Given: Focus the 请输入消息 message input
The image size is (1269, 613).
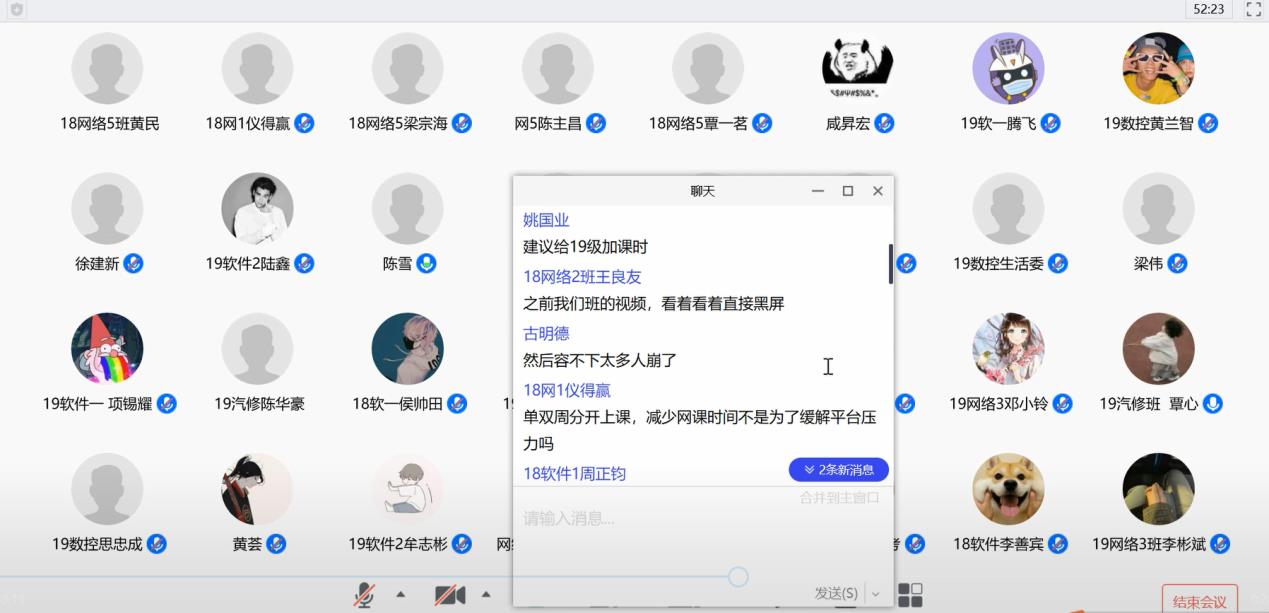Looking at the screenshot, I should (x=700, y=518).
